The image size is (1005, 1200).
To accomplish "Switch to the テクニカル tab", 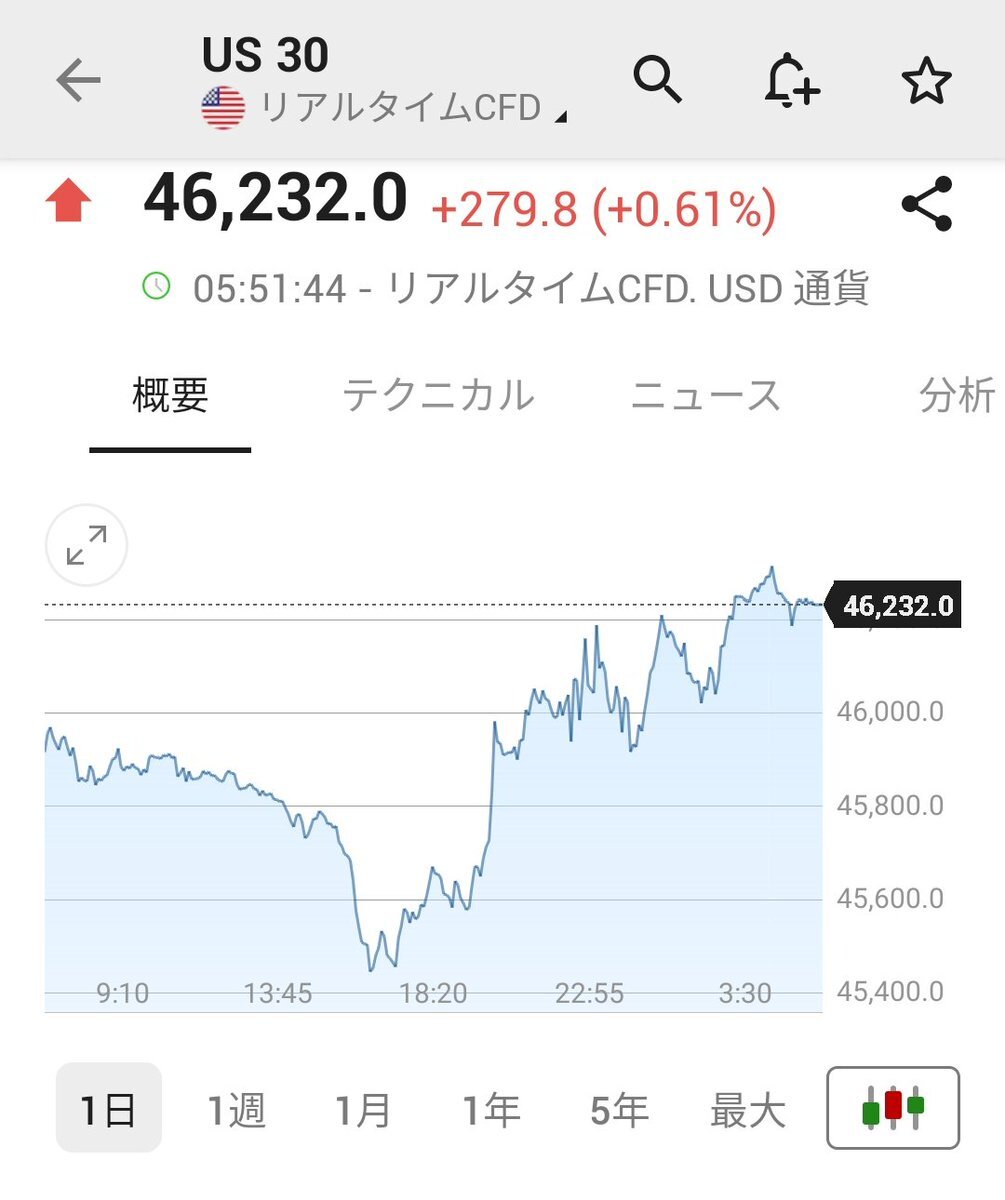I will click(438, 396).
